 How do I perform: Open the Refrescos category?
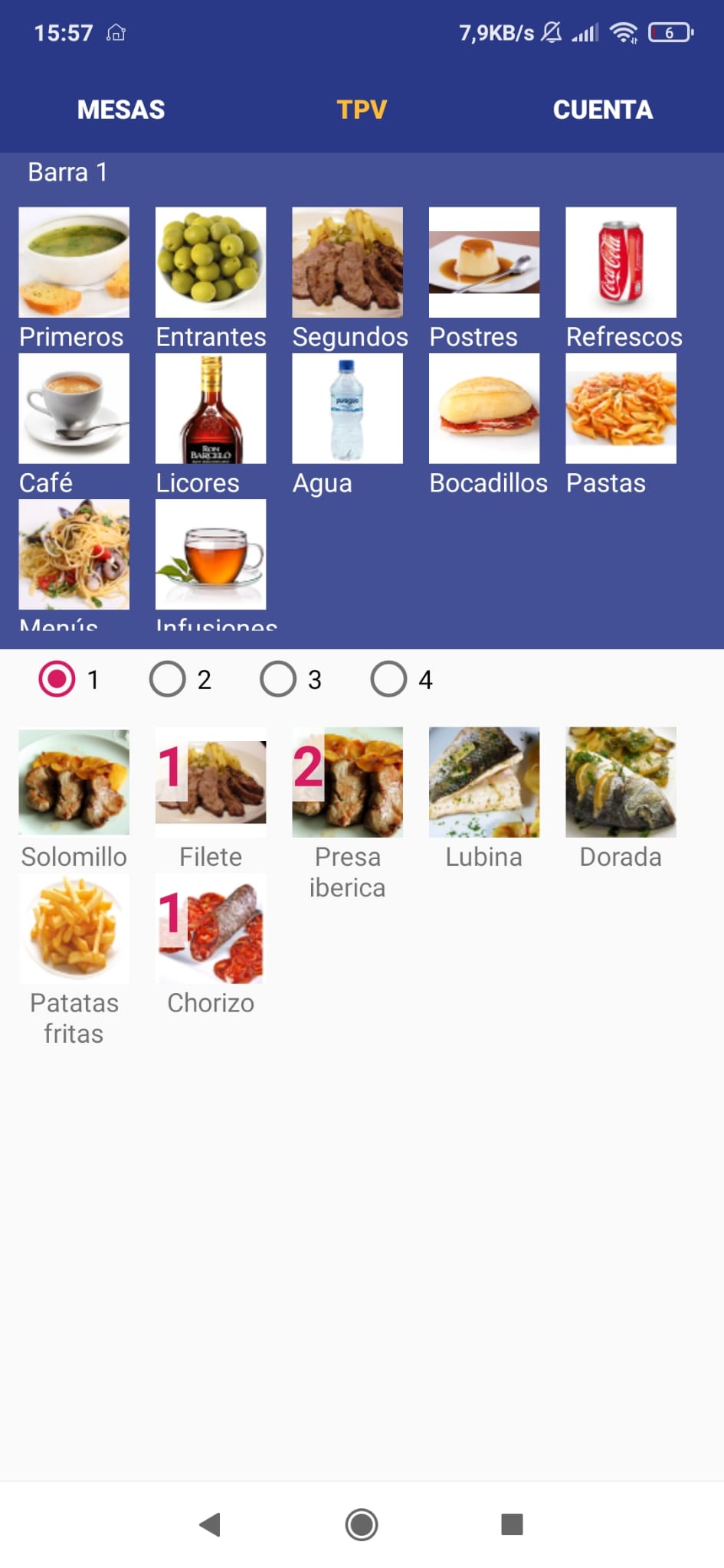(621, 261)
